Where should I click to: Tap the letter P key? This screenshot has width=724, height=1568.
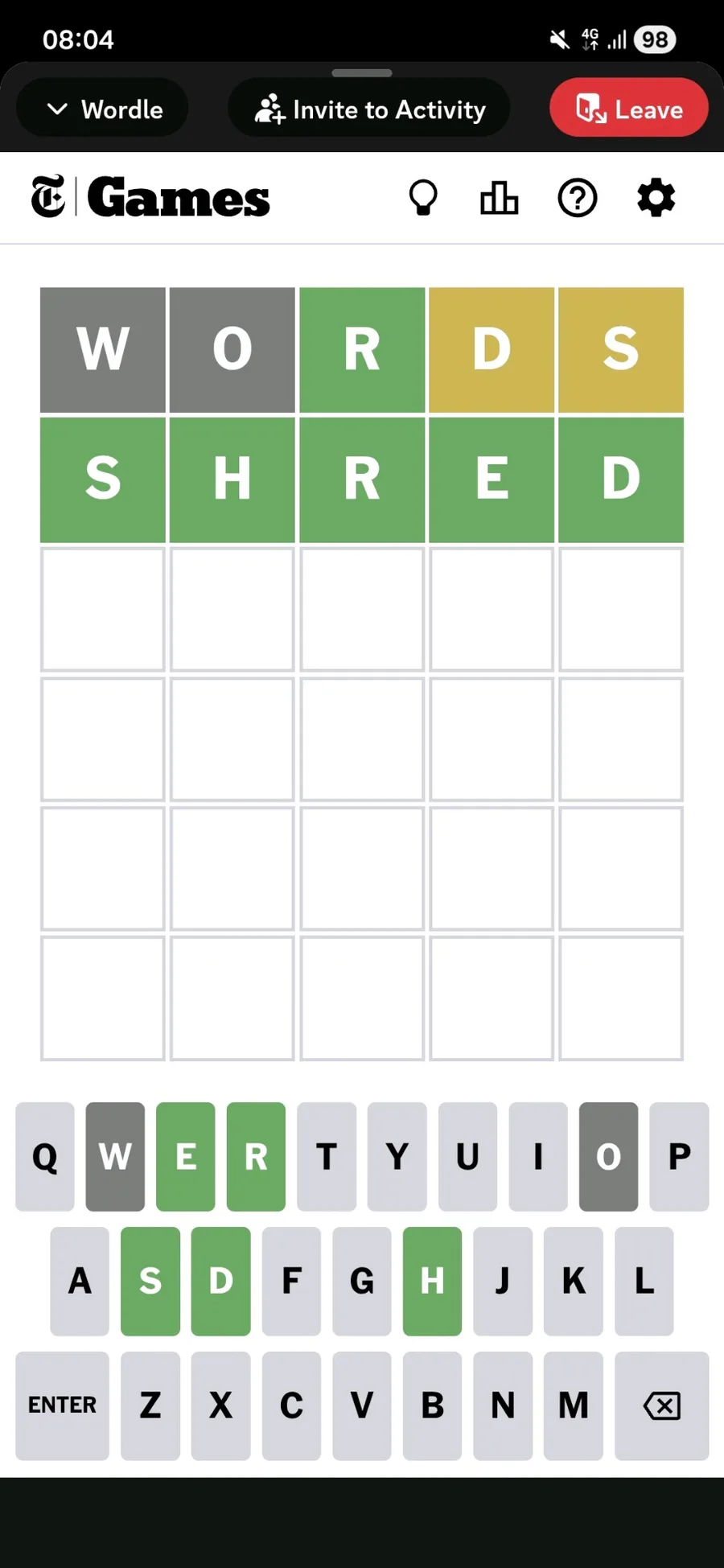tap(679, 1157)
